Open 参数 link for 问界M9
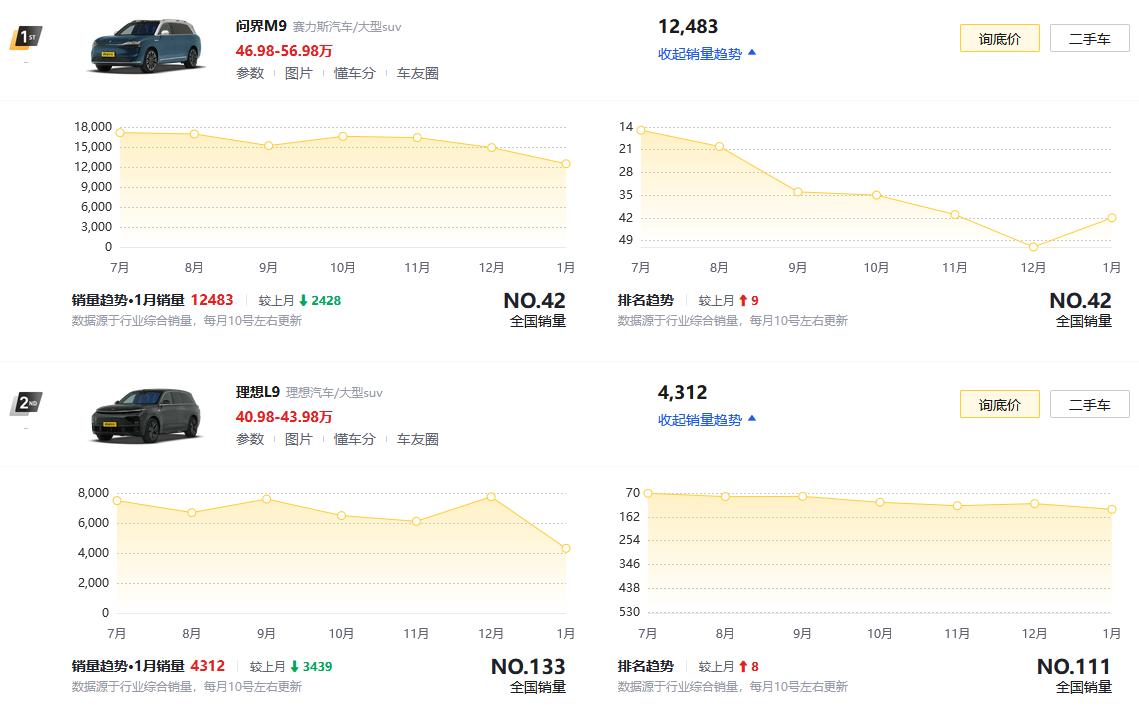The width and height of the screenshot is (1139, 721). point(250,73)
